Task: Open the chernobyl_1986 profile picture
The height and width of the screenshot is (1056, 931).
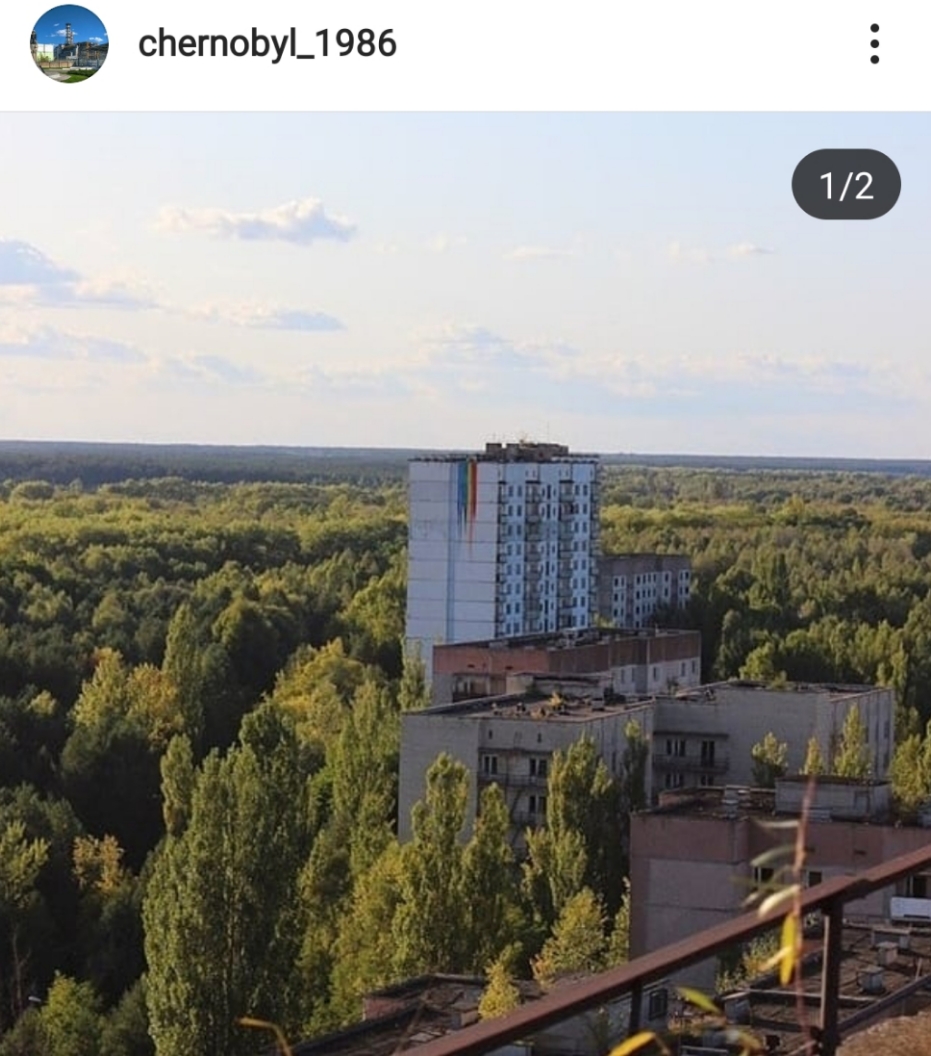Action: (69, 44)
